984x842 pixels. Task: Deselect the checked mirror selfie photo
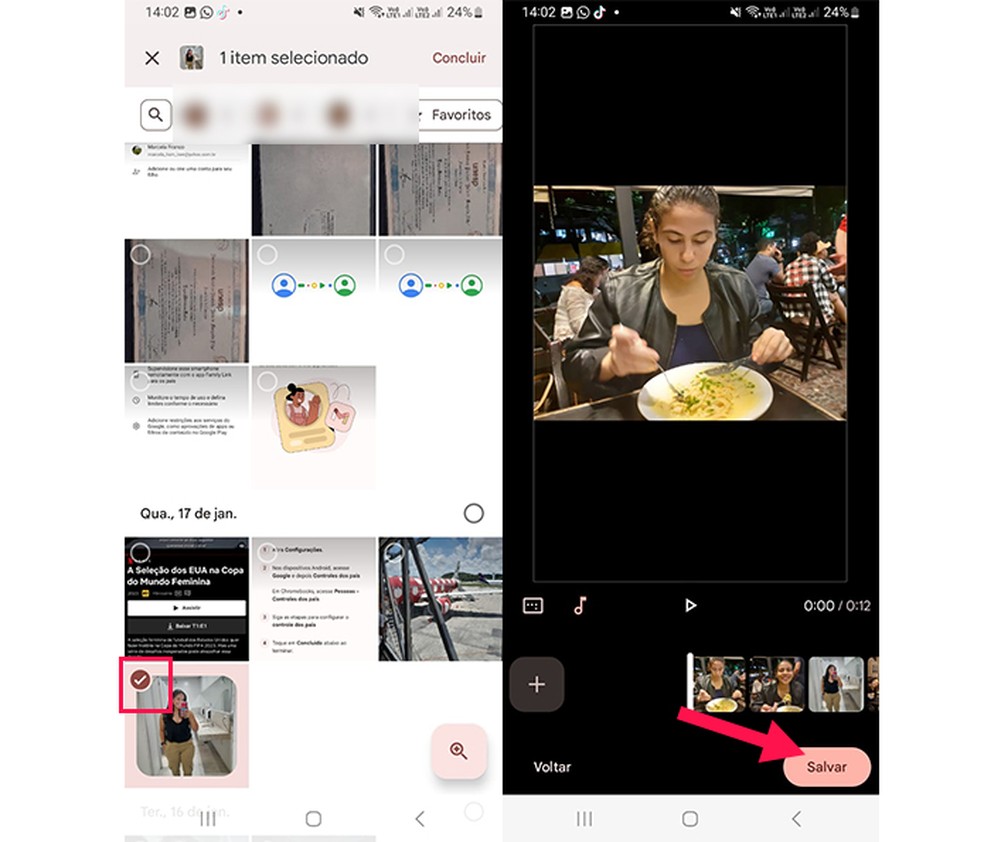[x=141, y=680]
